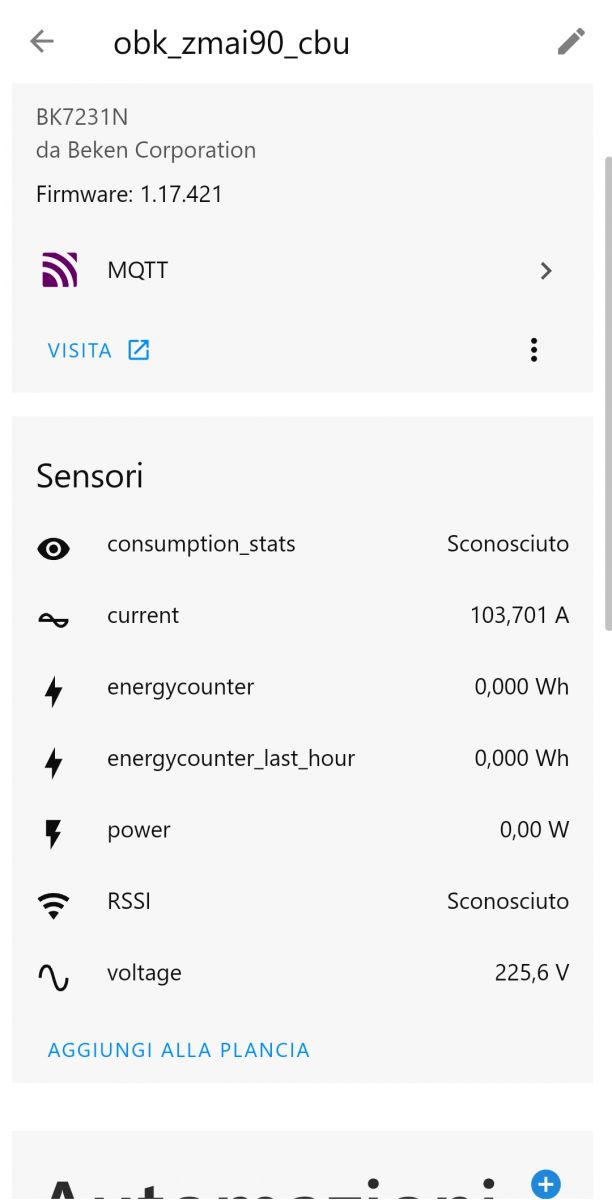The width and height of the screenshot is (612, 1200).
Task: Open the consumption_stats sensor
Action: [x=302, y=546]
